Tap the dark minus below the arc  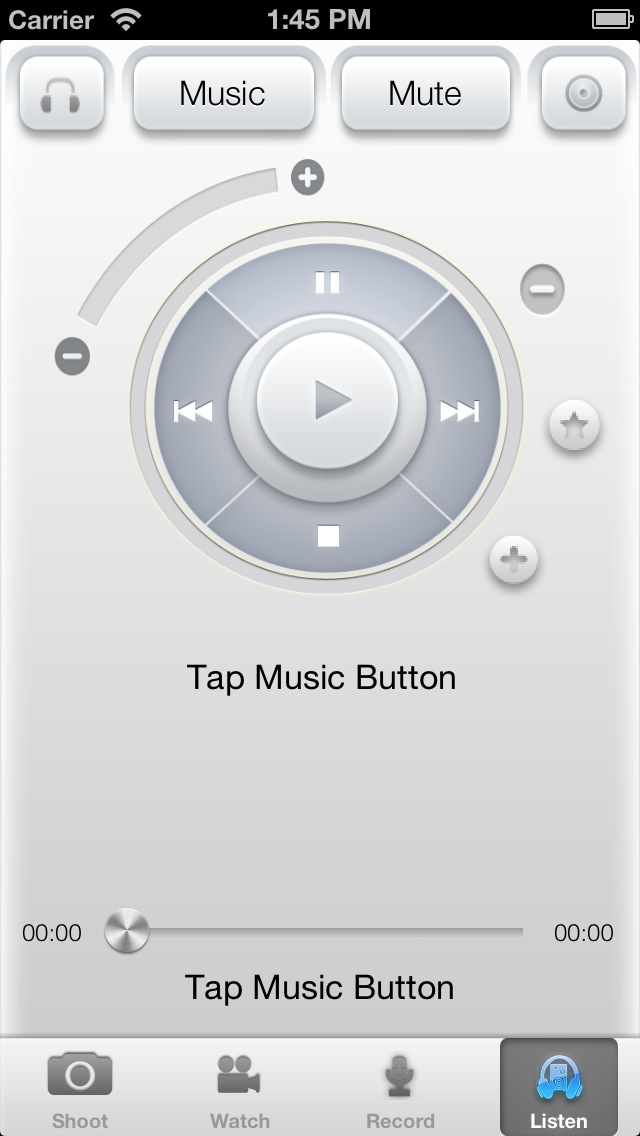(x=72, y=356)
